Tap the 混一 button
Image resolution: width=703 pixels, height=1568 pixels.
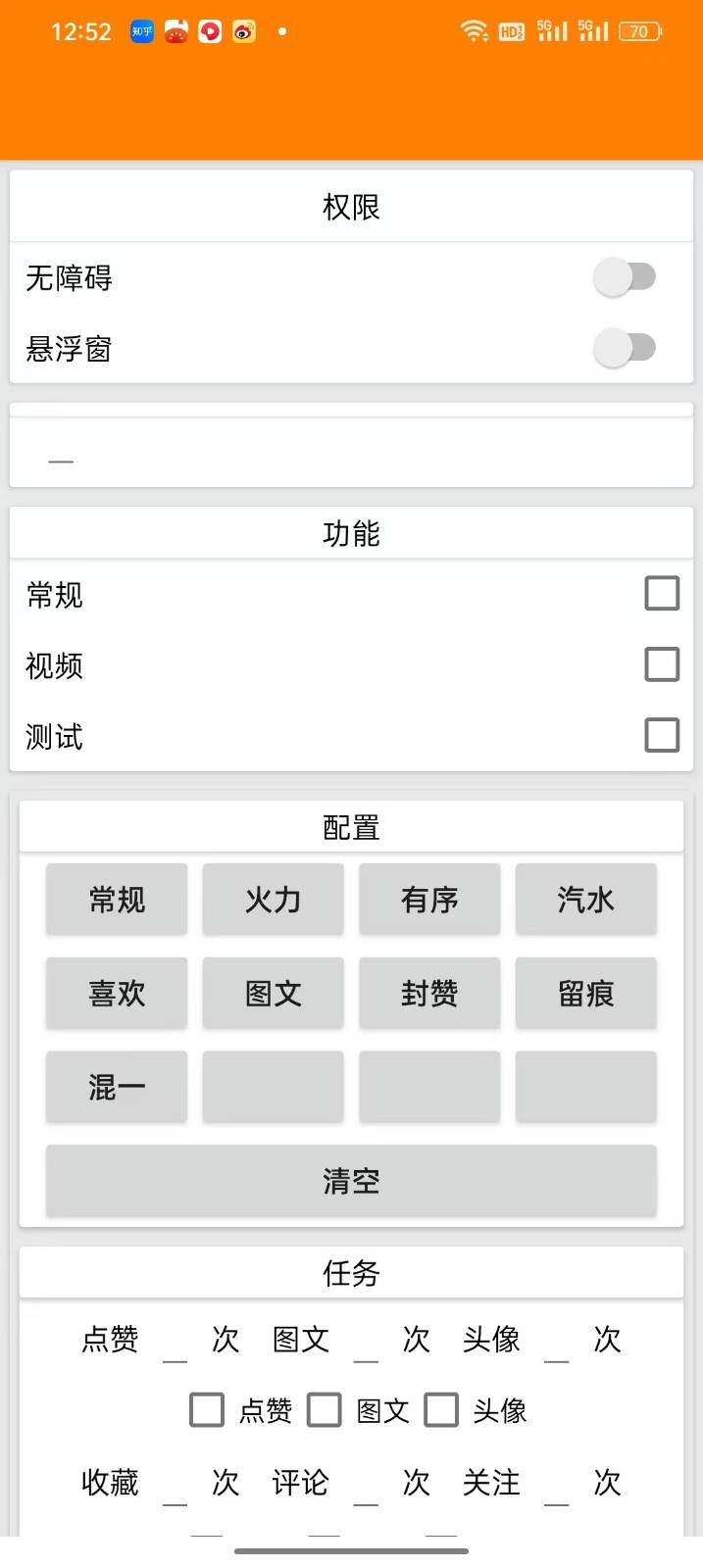click(117, 1087)
